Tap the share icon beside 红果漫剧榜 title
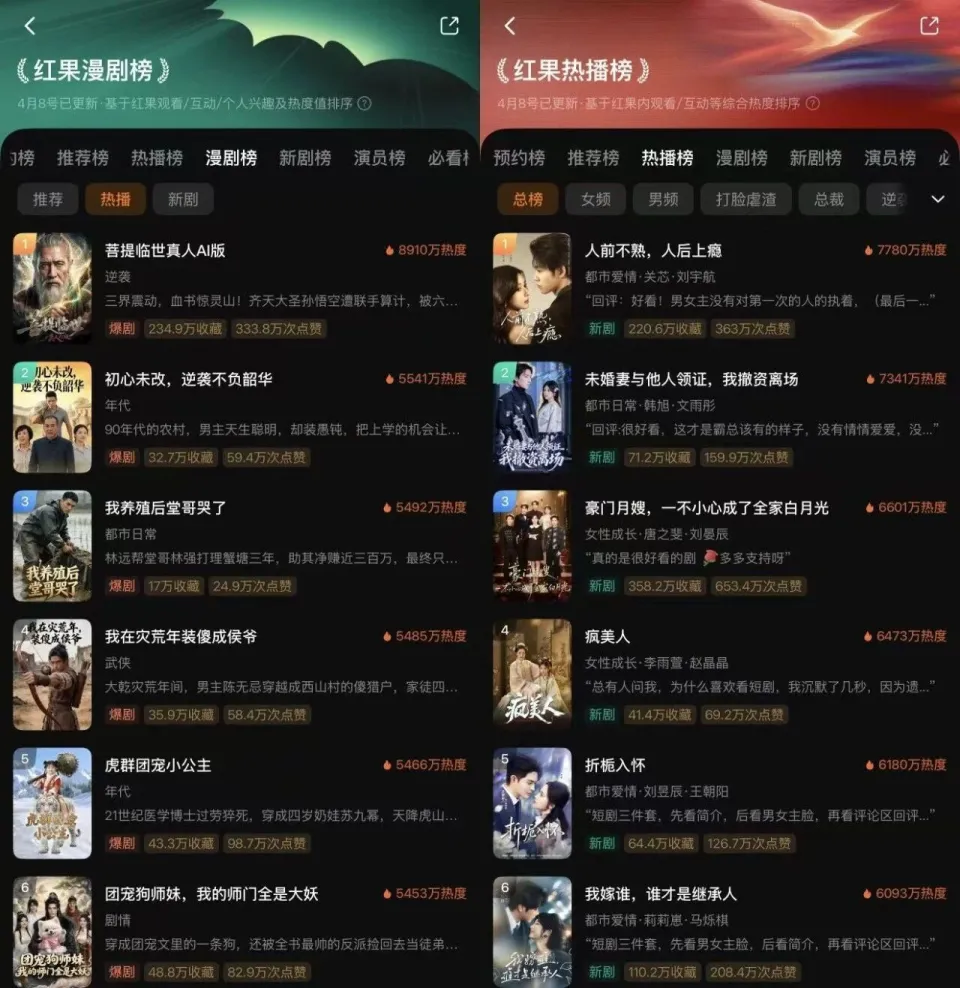Image resolution: width=960 pixels, height=988 pixels. [x=448, y=27]
